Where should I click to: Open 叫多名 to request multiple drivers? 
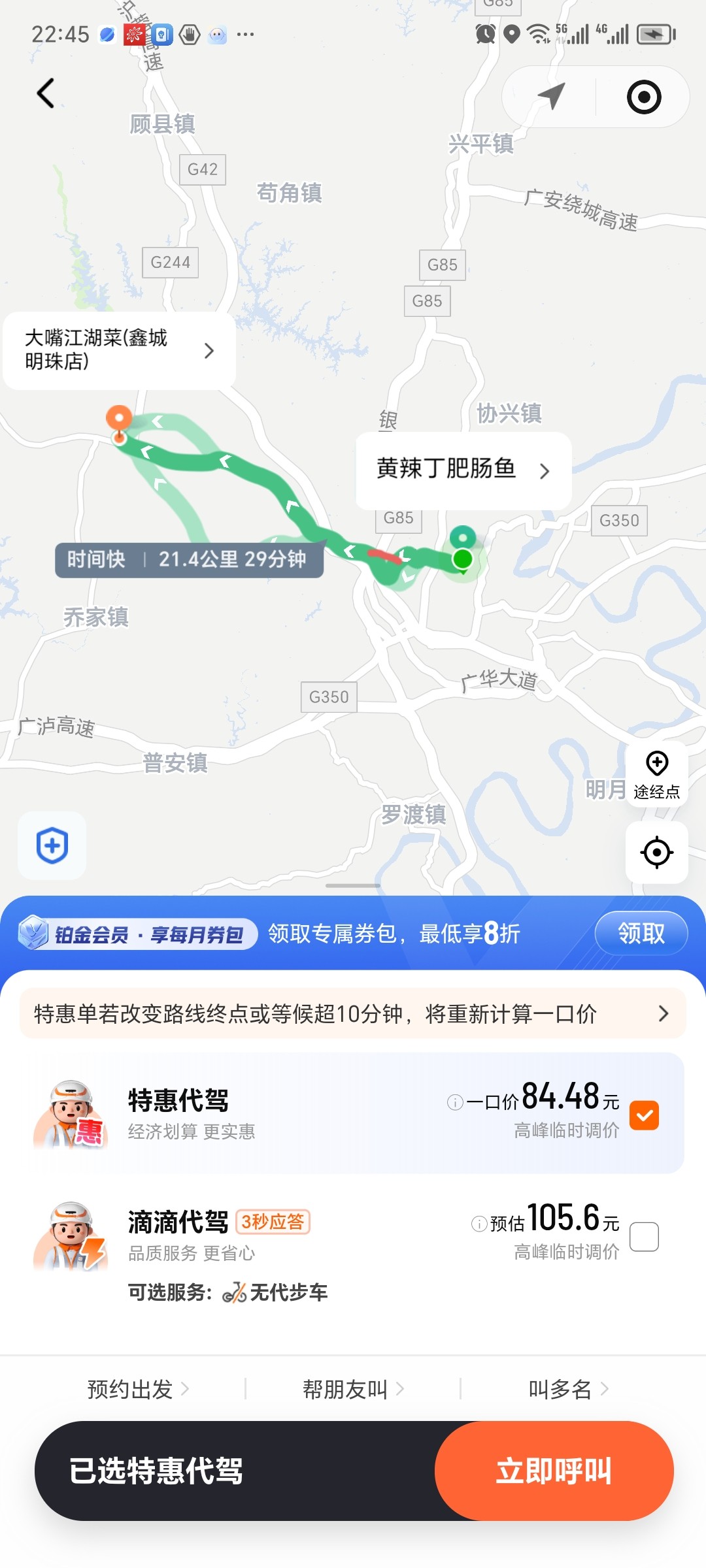click(x=567, y=1388)
